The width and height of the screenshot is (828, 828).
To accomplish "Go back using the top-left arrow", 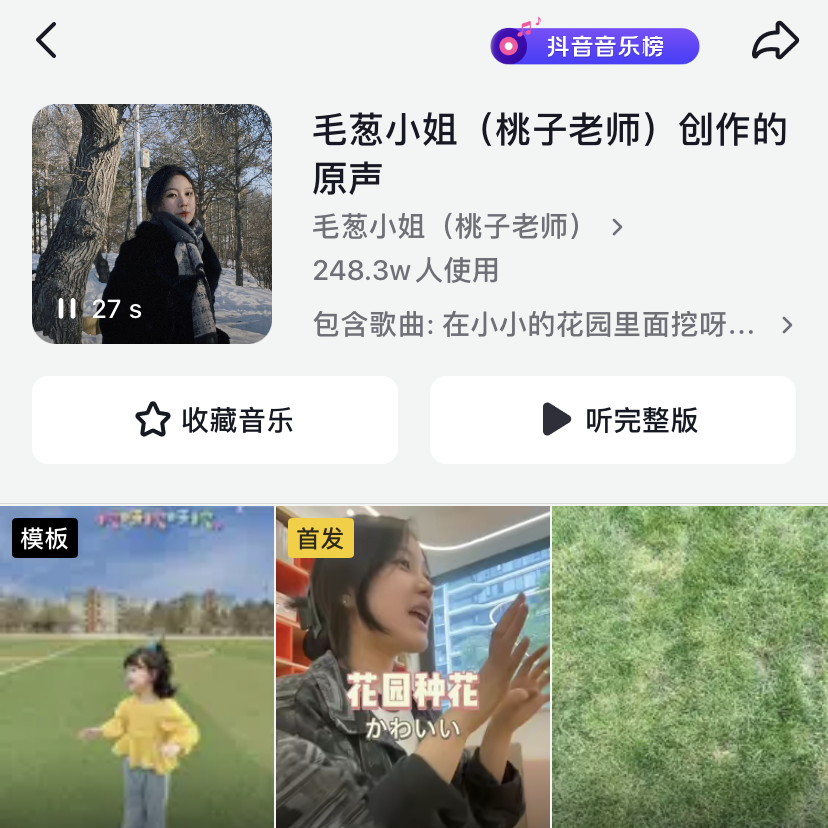I will click(x=46, y=40).
